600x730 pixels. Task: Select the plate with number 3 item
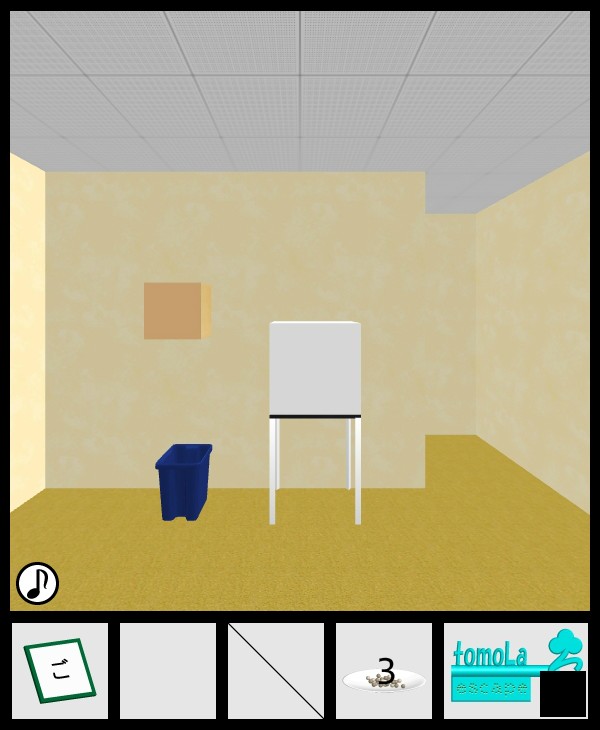[x=384, y=672]
